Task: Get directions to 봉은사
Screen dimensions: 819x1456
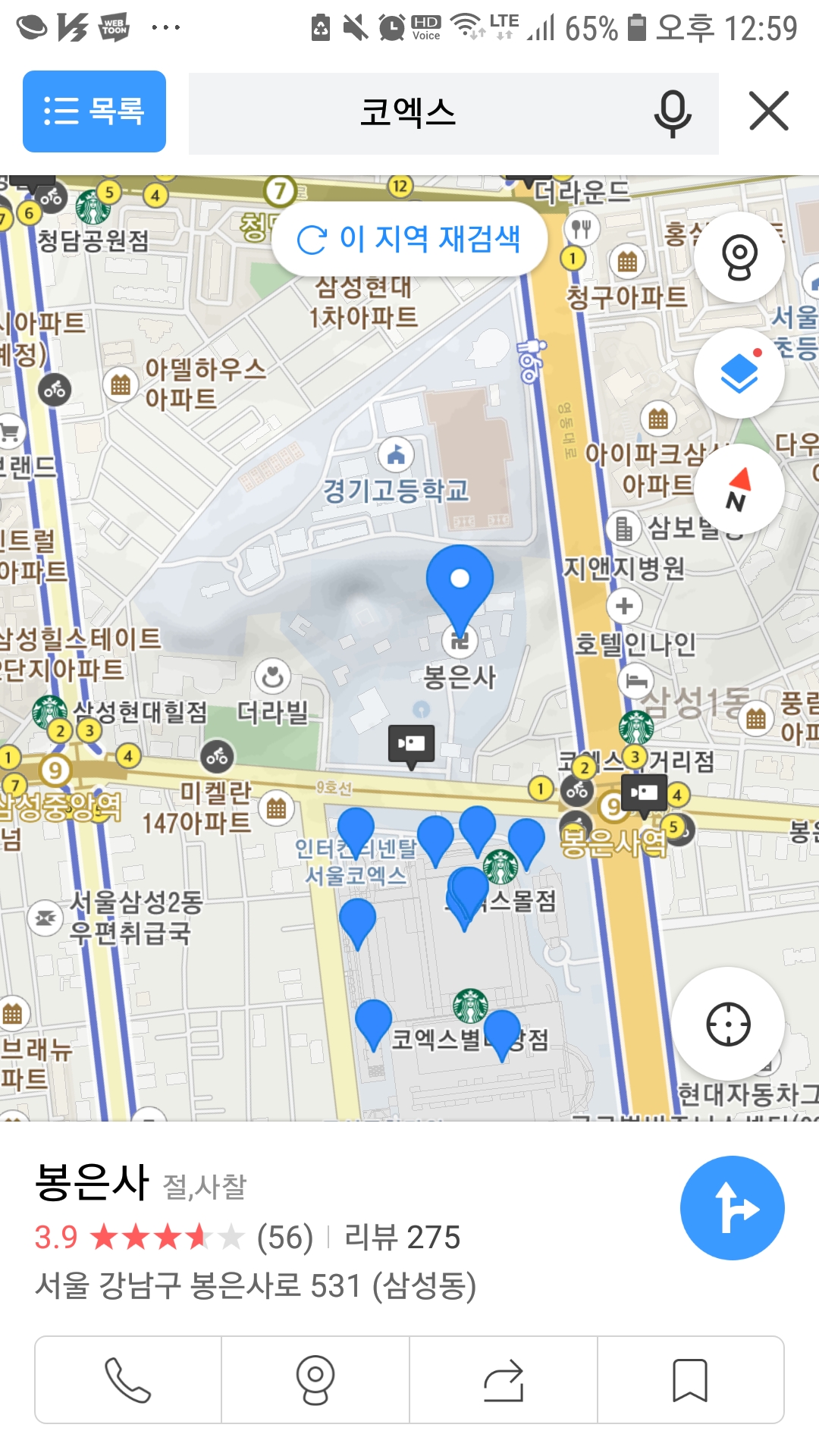Action: point(732,1207)
